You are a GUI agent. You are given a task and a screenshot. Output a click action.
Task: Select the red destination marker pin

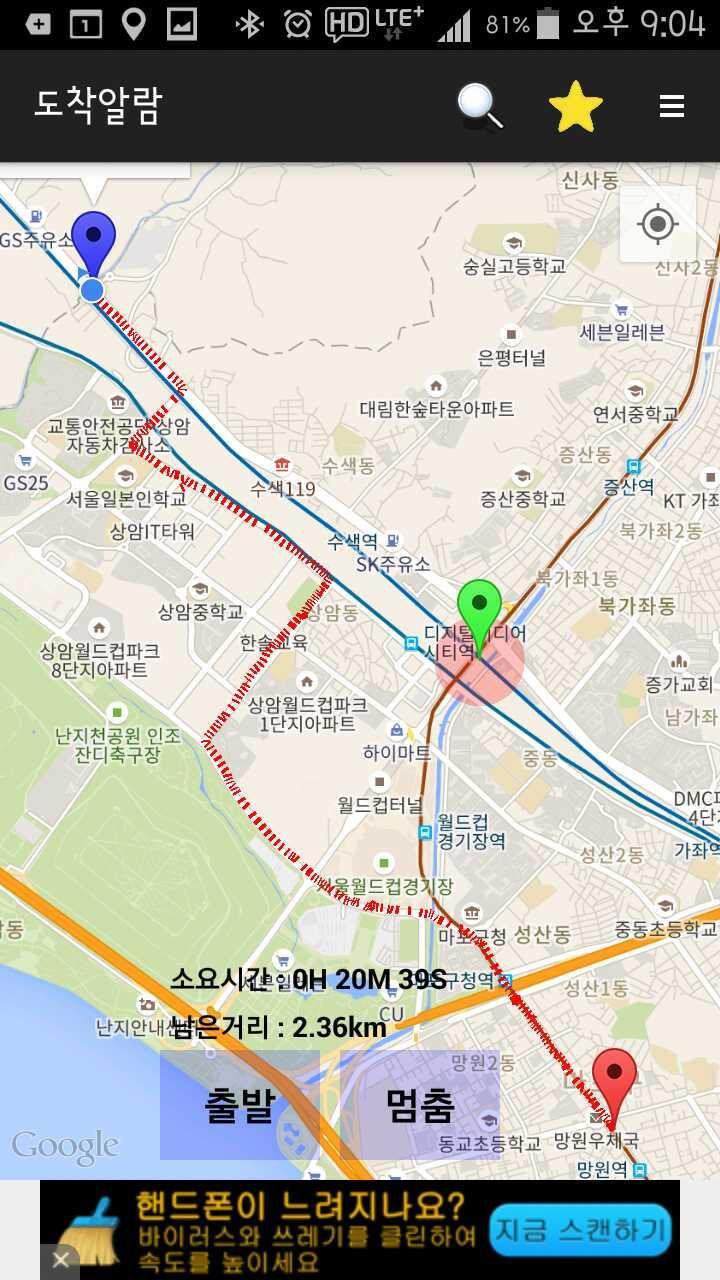tap(614, 1080)
